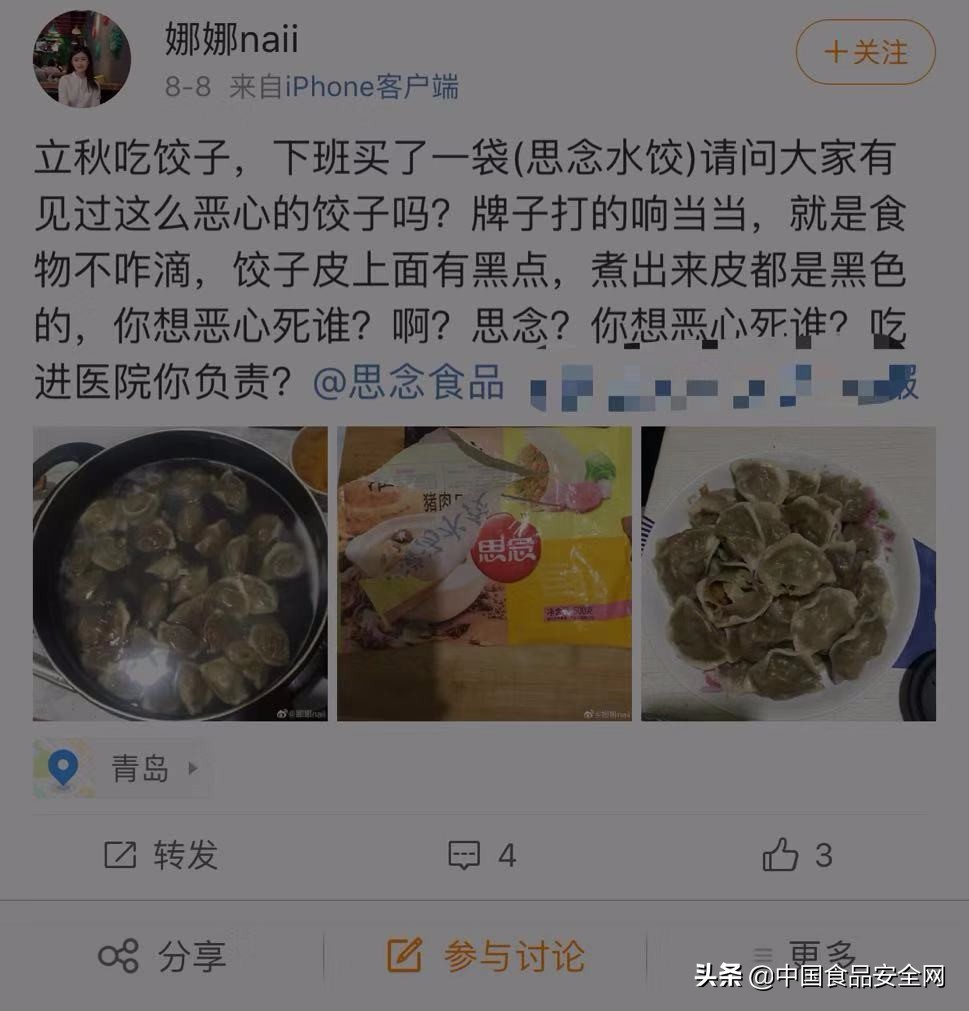Screen dimensions: 969x1011
Task: Click the location pin icon beside 青岛
Action: pyautogui.click(x=62, y=767)
